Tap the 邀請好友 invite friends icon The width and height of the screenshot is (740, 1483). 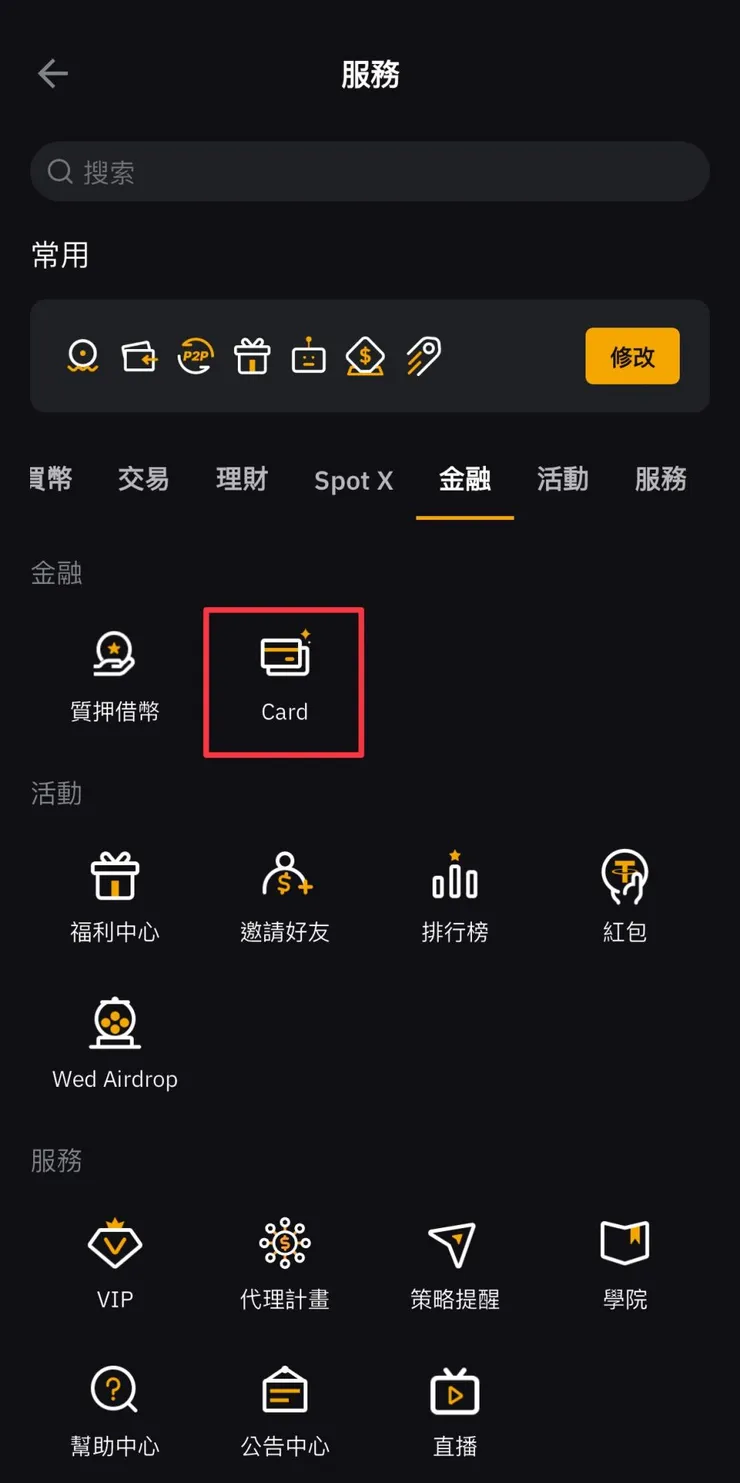[x=285, y=890]
